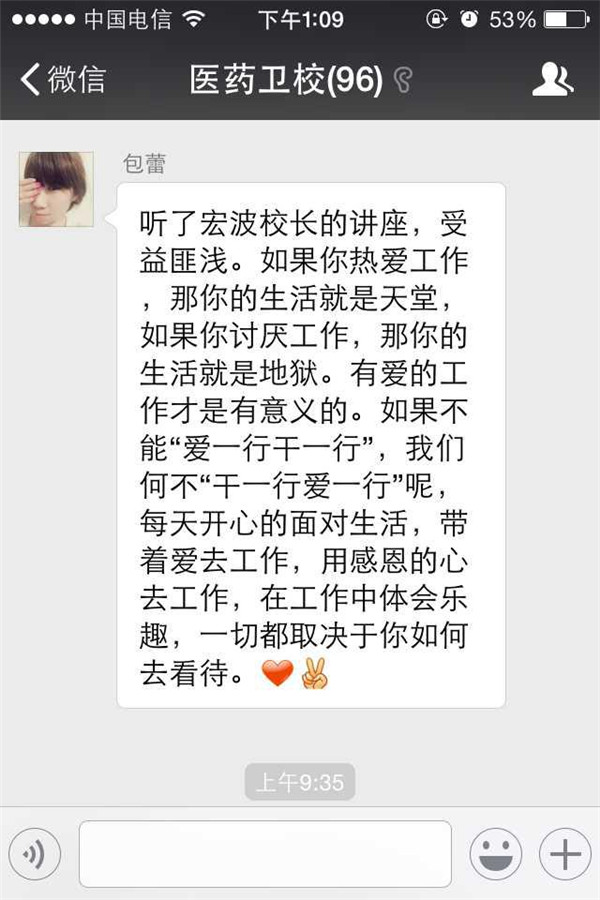Tap 包蕾's profile avatar

click(56, 190)
